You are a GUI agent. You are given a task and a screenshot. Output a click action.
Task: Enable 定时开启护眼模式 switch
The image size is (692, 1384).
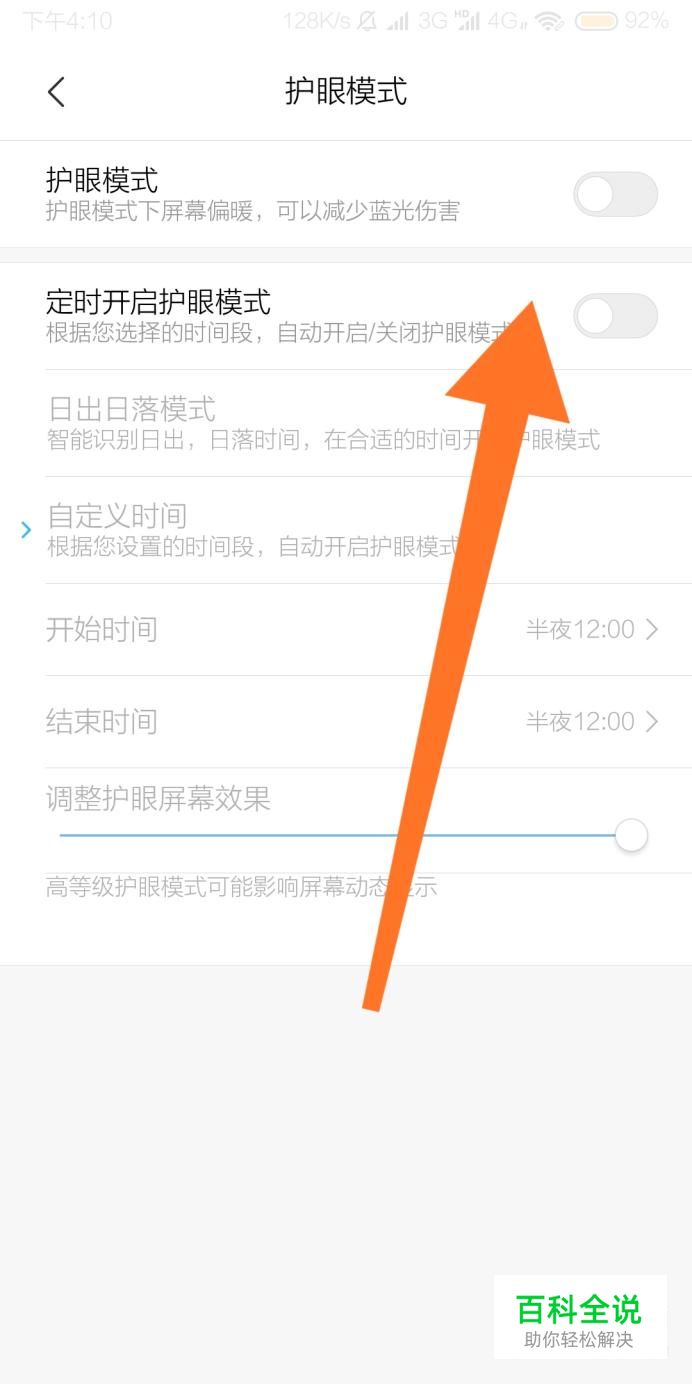point(615,316)
